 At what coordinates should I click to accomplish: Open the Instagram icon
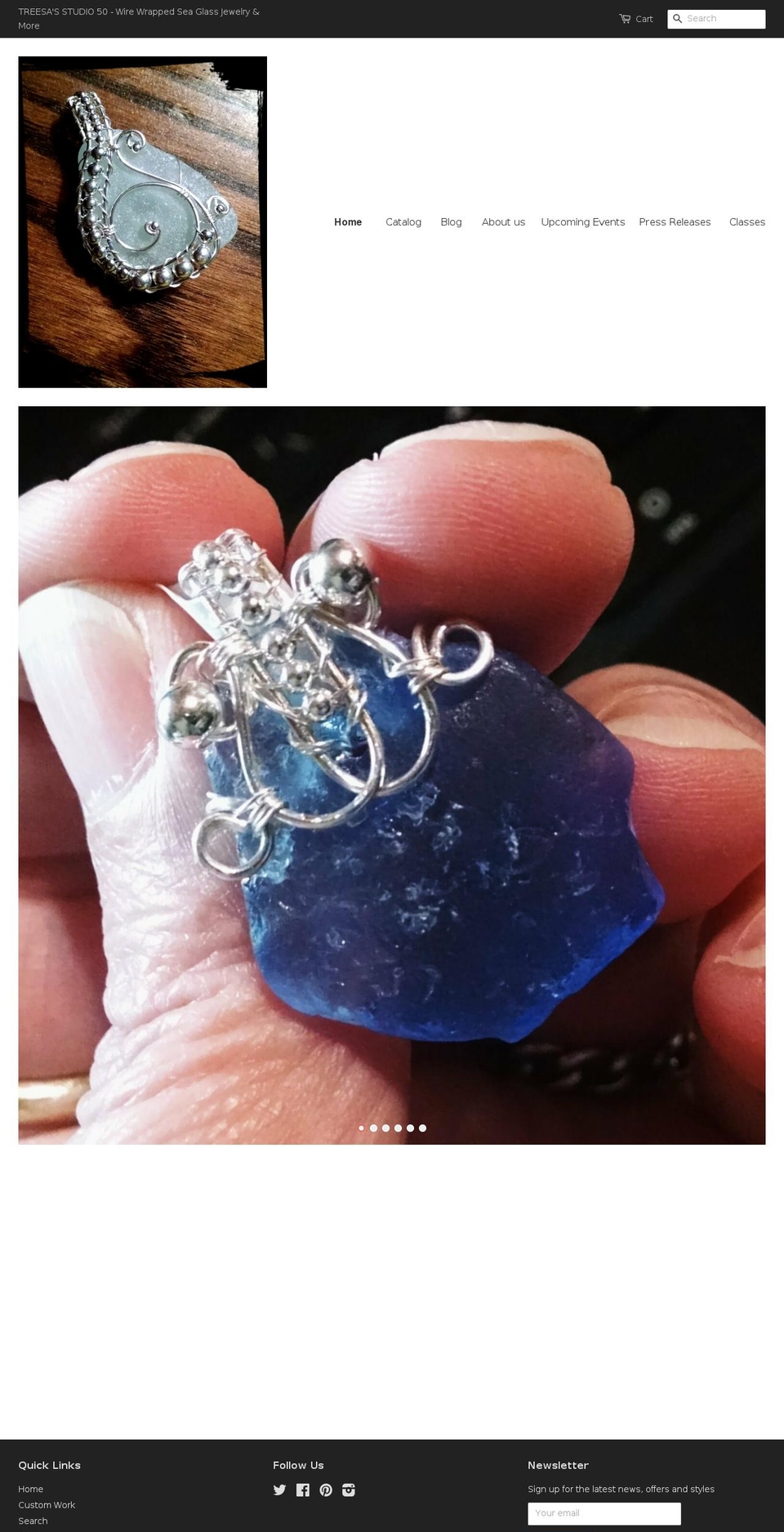pyautogui.click(x=349, y=1490)
